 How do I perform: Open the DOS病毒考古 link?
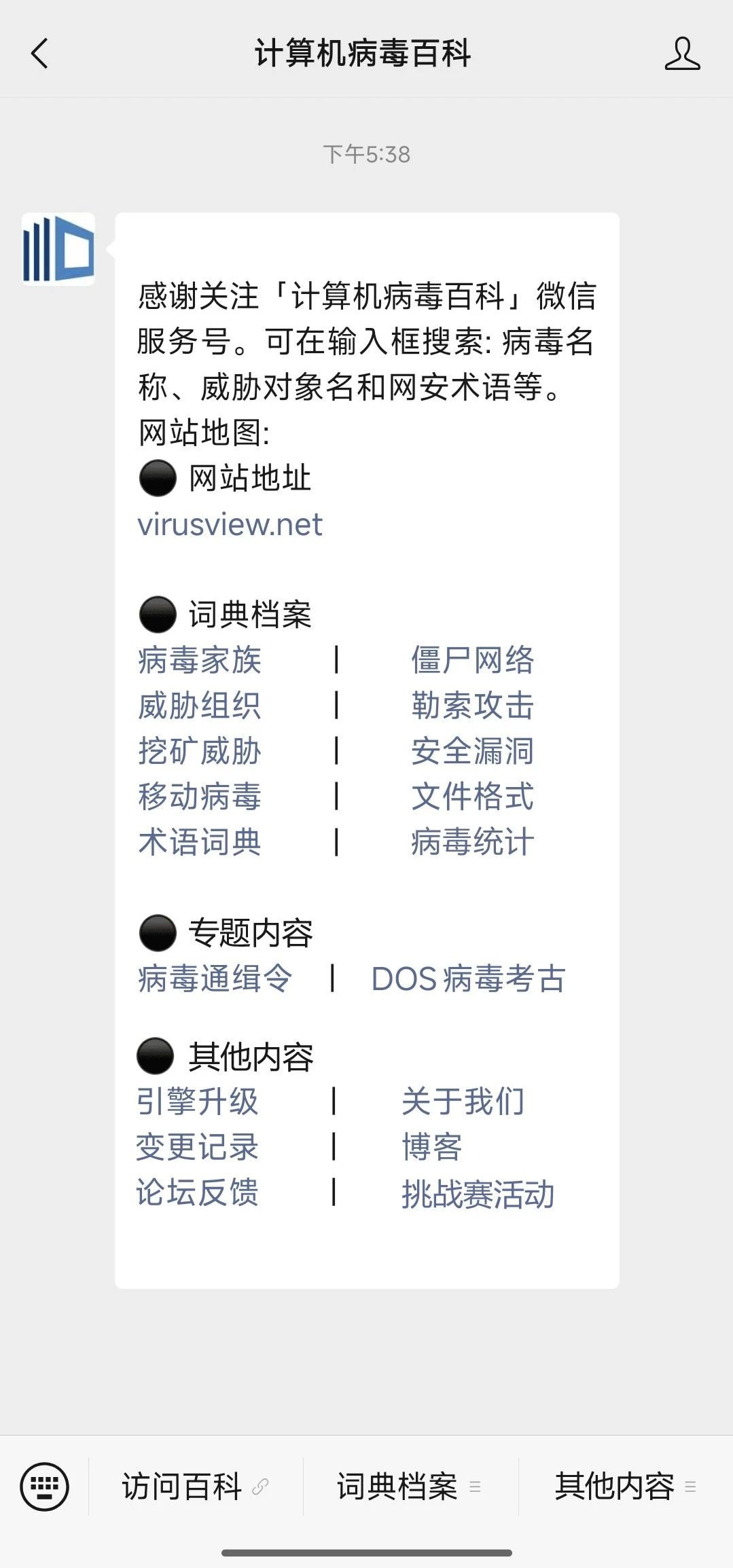(468, 979)
